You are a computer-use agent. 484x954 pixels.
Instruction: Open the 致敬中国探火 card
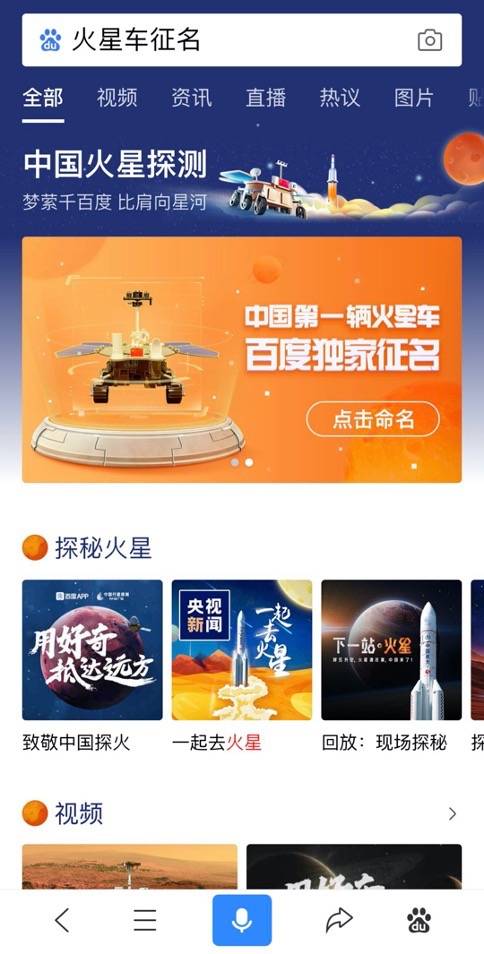click(x=92, y=666)
